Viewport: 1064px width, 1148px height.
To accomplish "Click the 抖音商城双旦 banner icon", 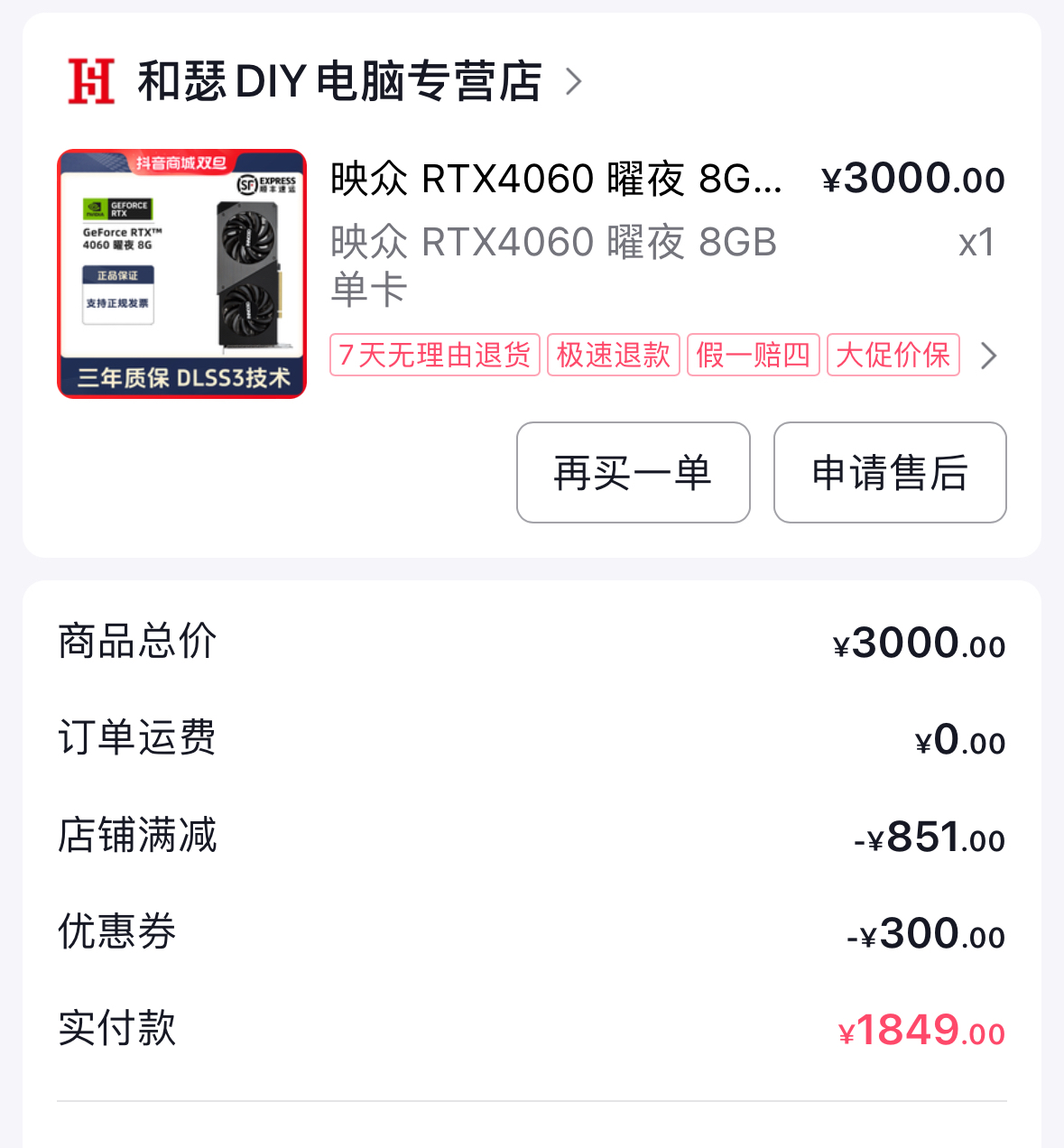I will click(180, 162).
